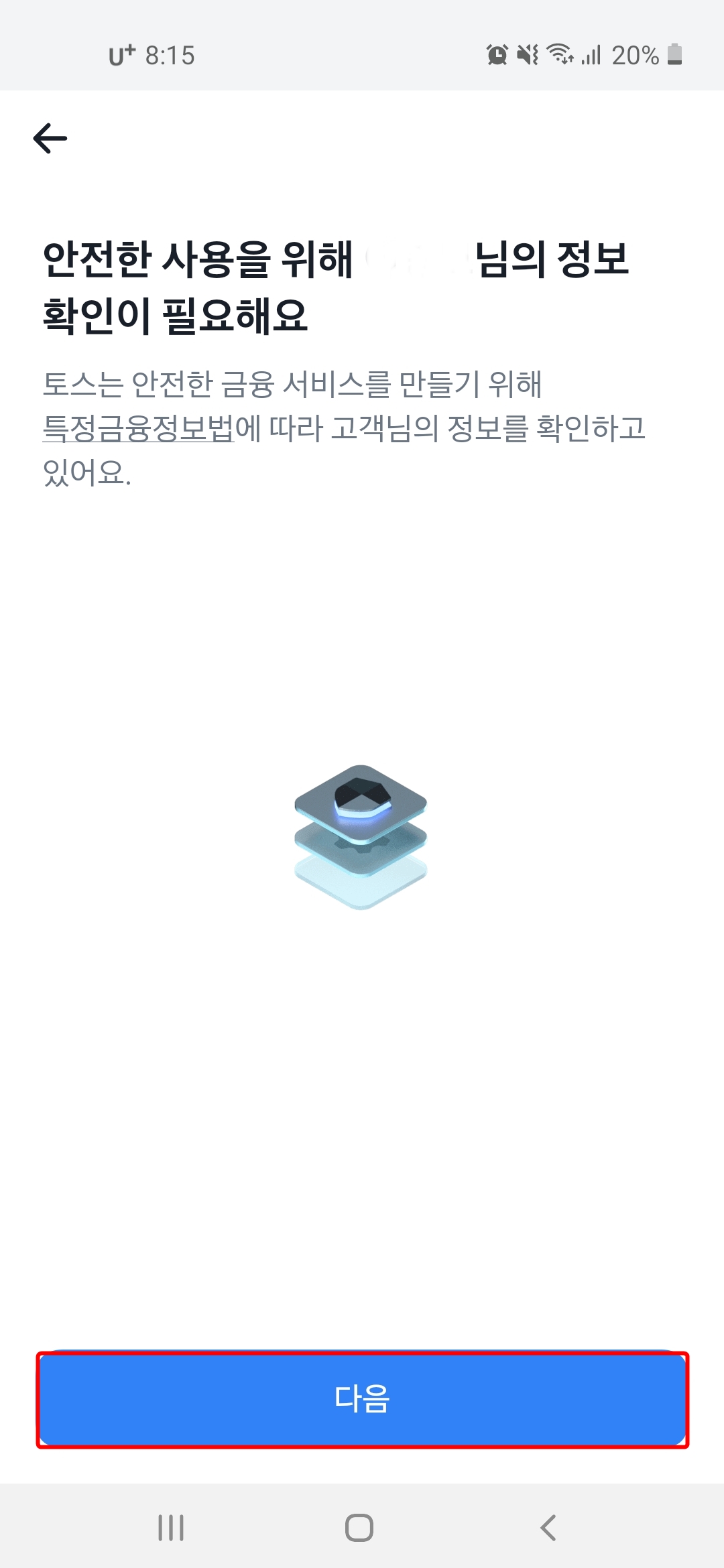Toggle the alarm indicator in the status bar
This screenshot has width=724, height=1568.
coord(495,56)
